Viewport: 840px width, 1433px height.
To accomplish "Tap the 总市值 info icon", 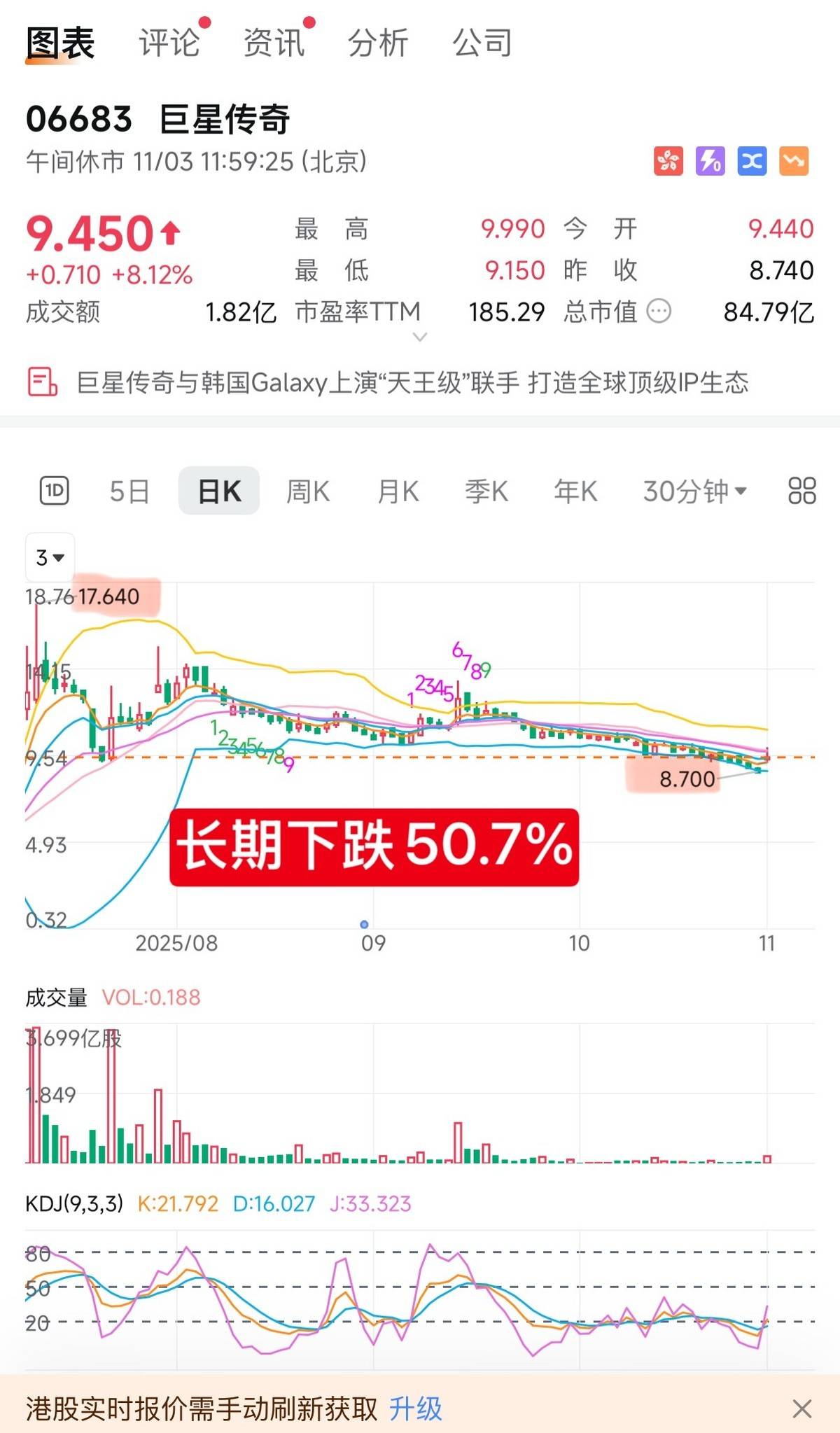I will pyautogui.click(x=659, y=311).
